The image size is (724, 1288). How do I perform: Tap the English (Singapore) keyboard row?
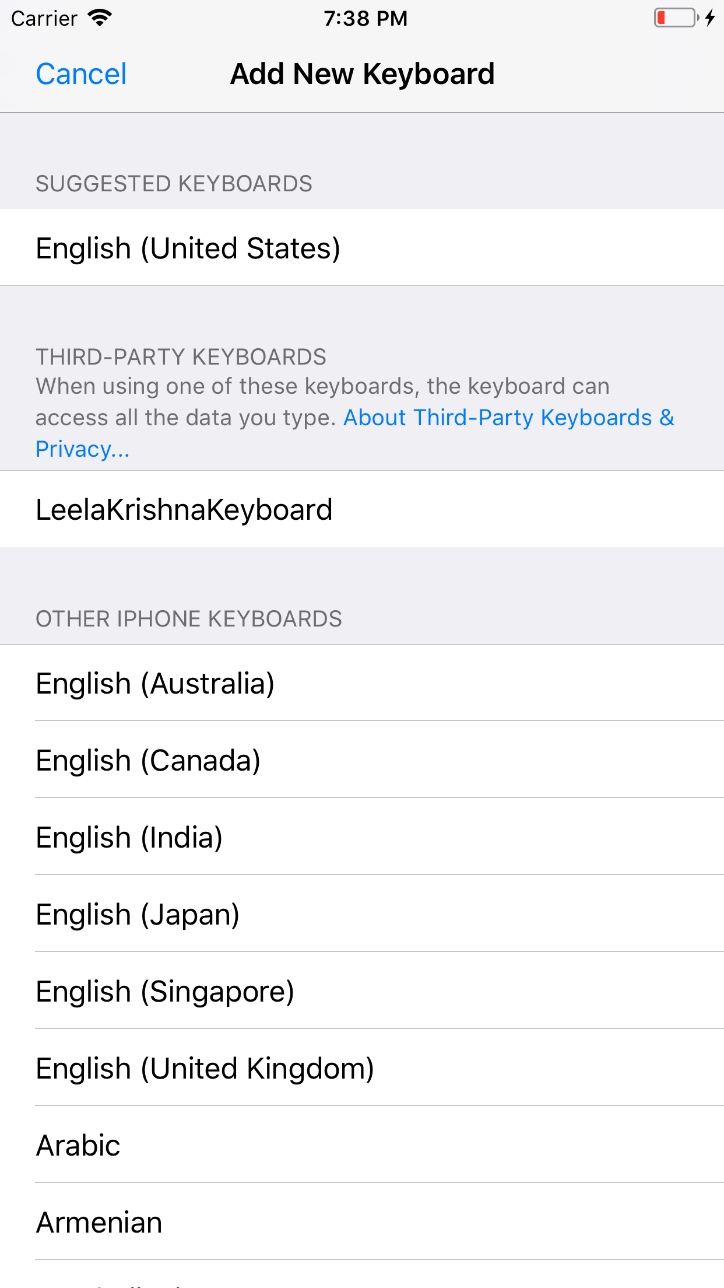[165, 992]
